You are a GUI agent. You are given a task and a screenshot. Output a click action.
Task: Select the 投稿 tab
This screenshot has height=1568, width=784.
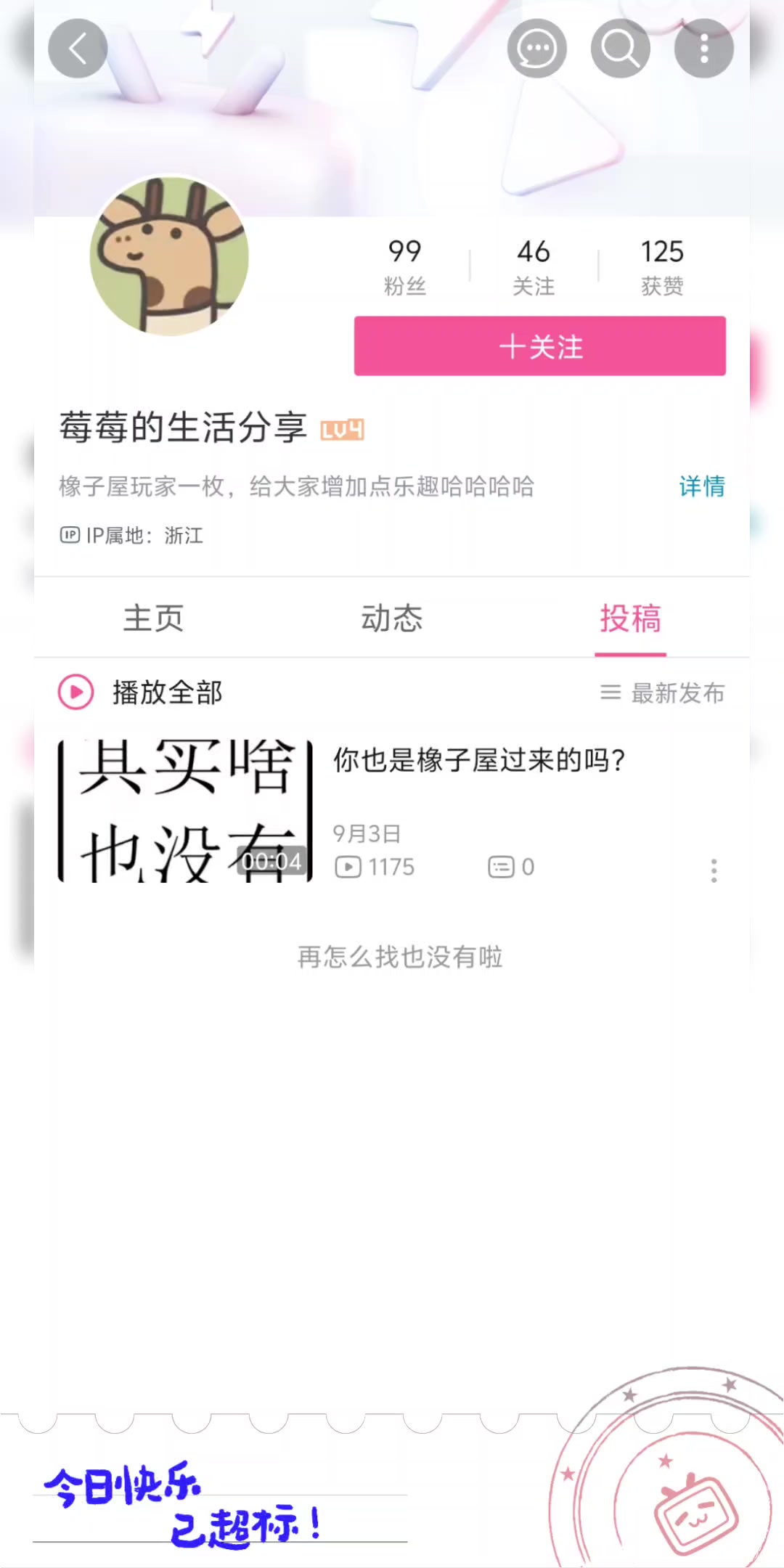click(x=630, y=618)
